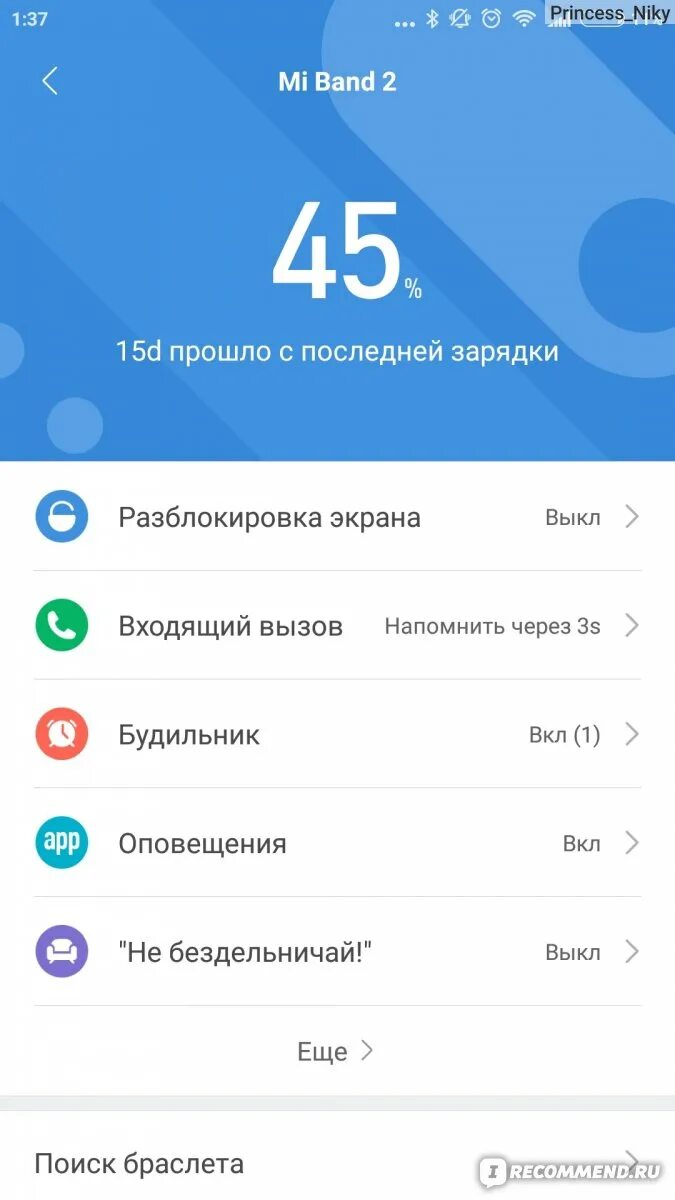675x1200 pixels.
Task: Open the Будильник alarm settings
Action: [337, 735]
